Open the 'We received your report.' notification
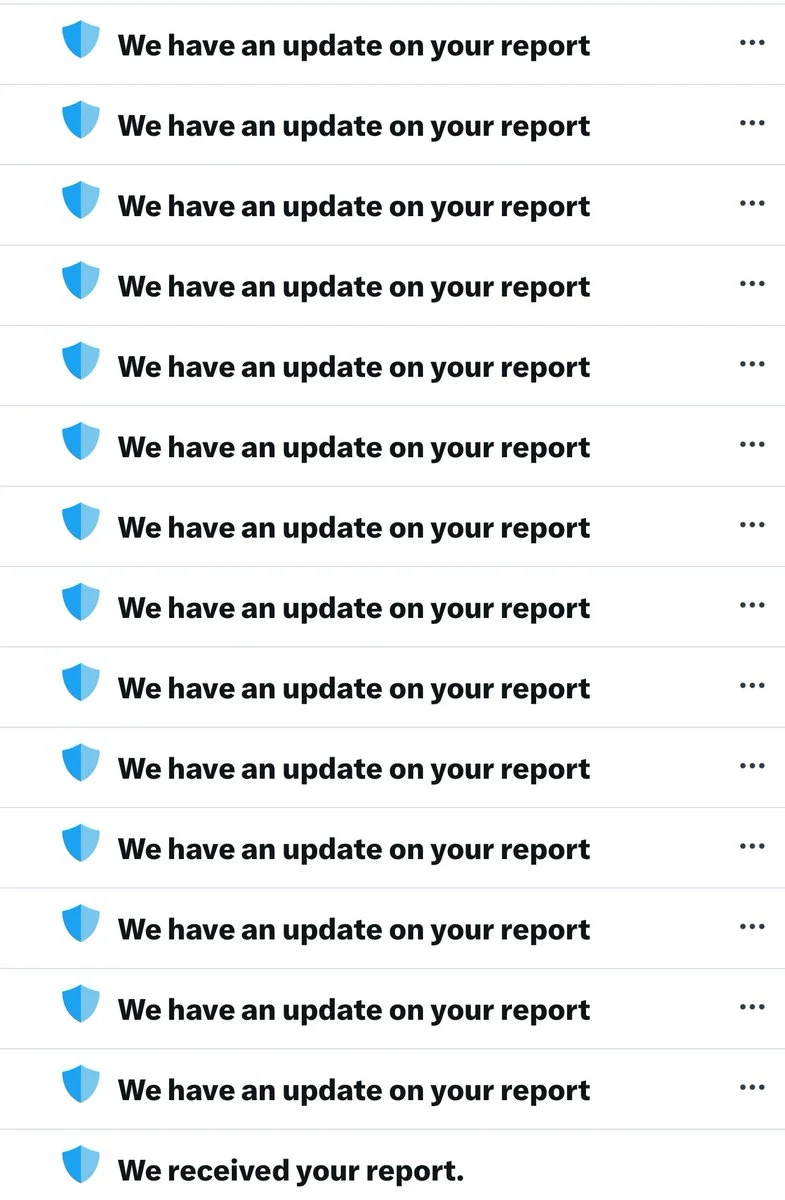785x1200 pixels. [290, 1170]
